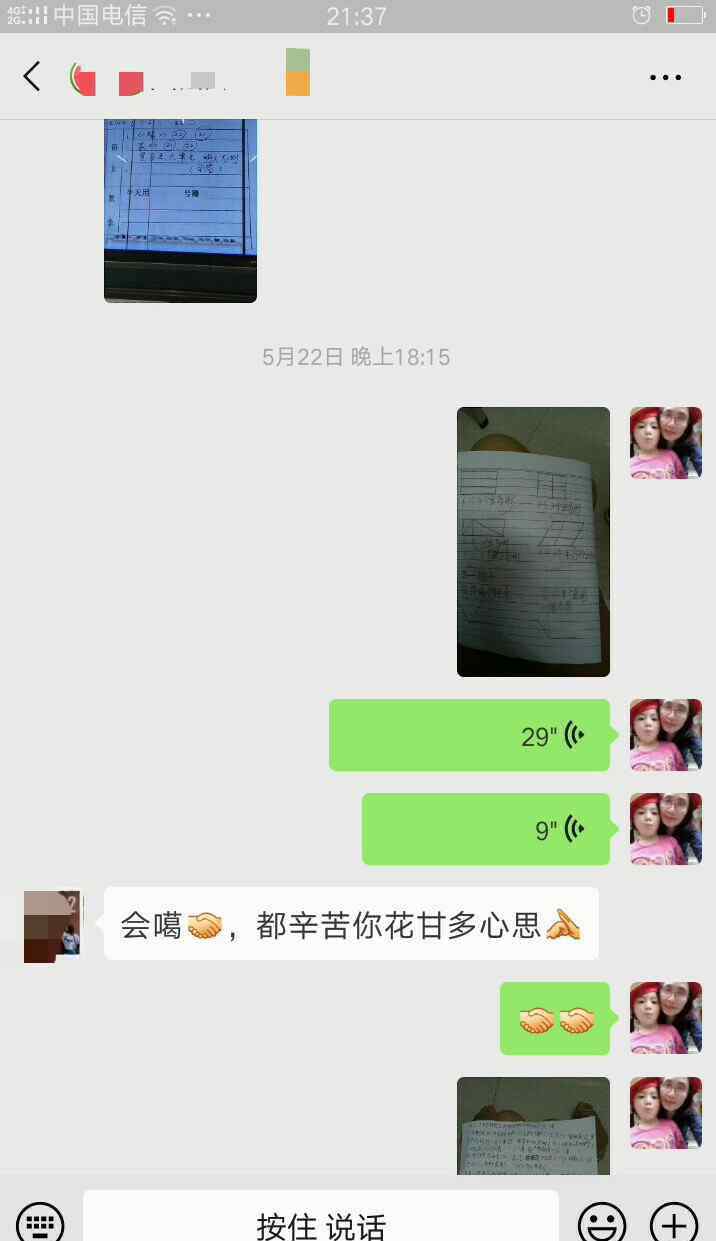Open the partially visible photo at bottom
This screenshot has width=716, height=1241.
[533, 1125]
